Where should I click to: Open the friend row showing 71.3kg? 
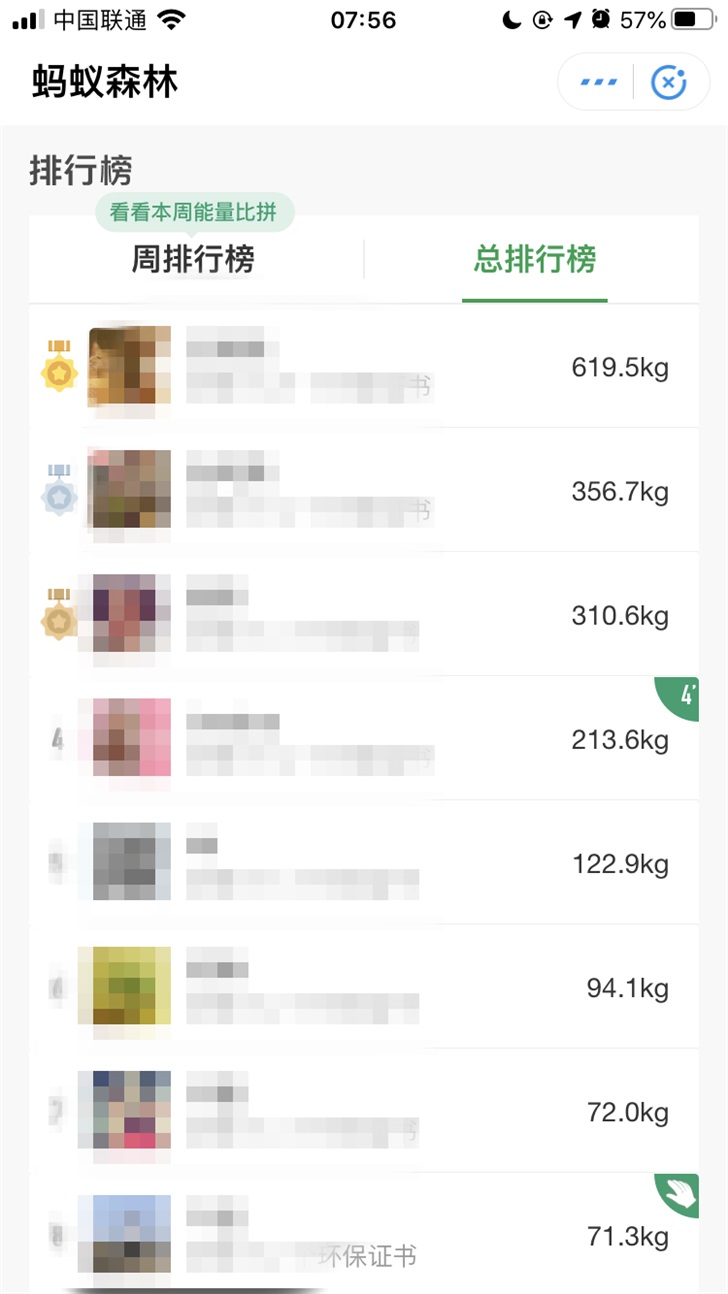pos(364,1235)
